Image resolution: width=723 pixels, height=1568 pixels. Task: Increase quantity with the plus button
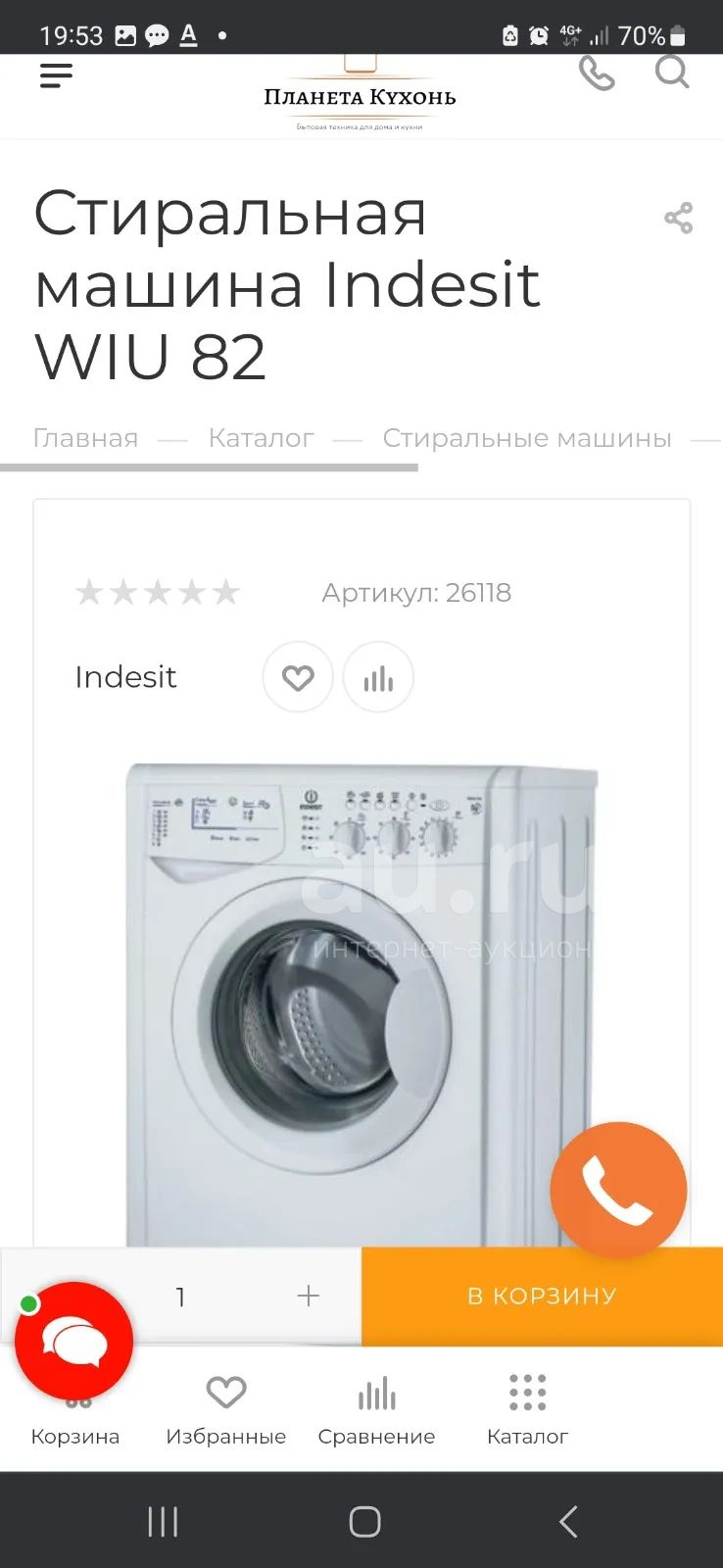click(309, 1296)
